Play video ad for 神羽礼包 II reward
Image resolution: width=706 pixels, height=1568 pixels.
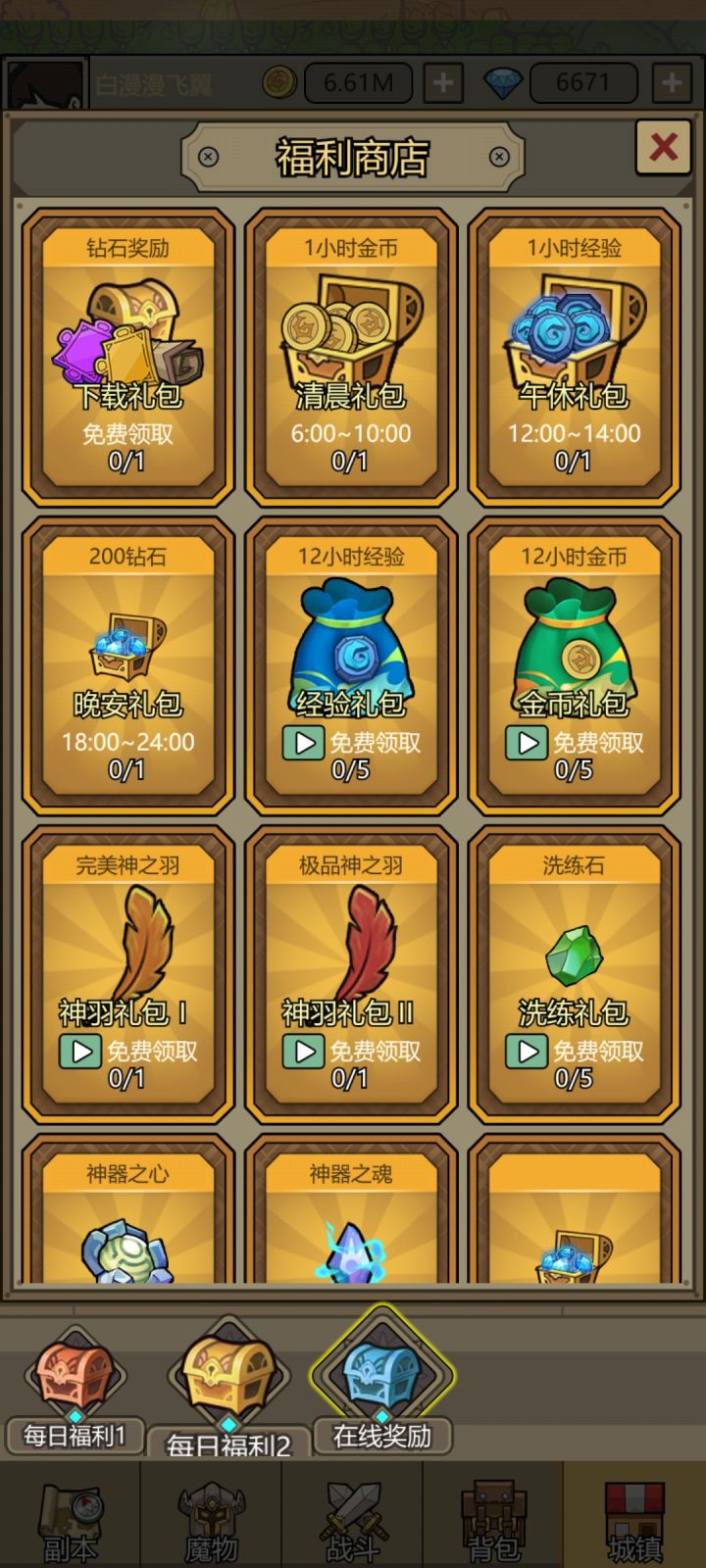[x=303, y=1051]
